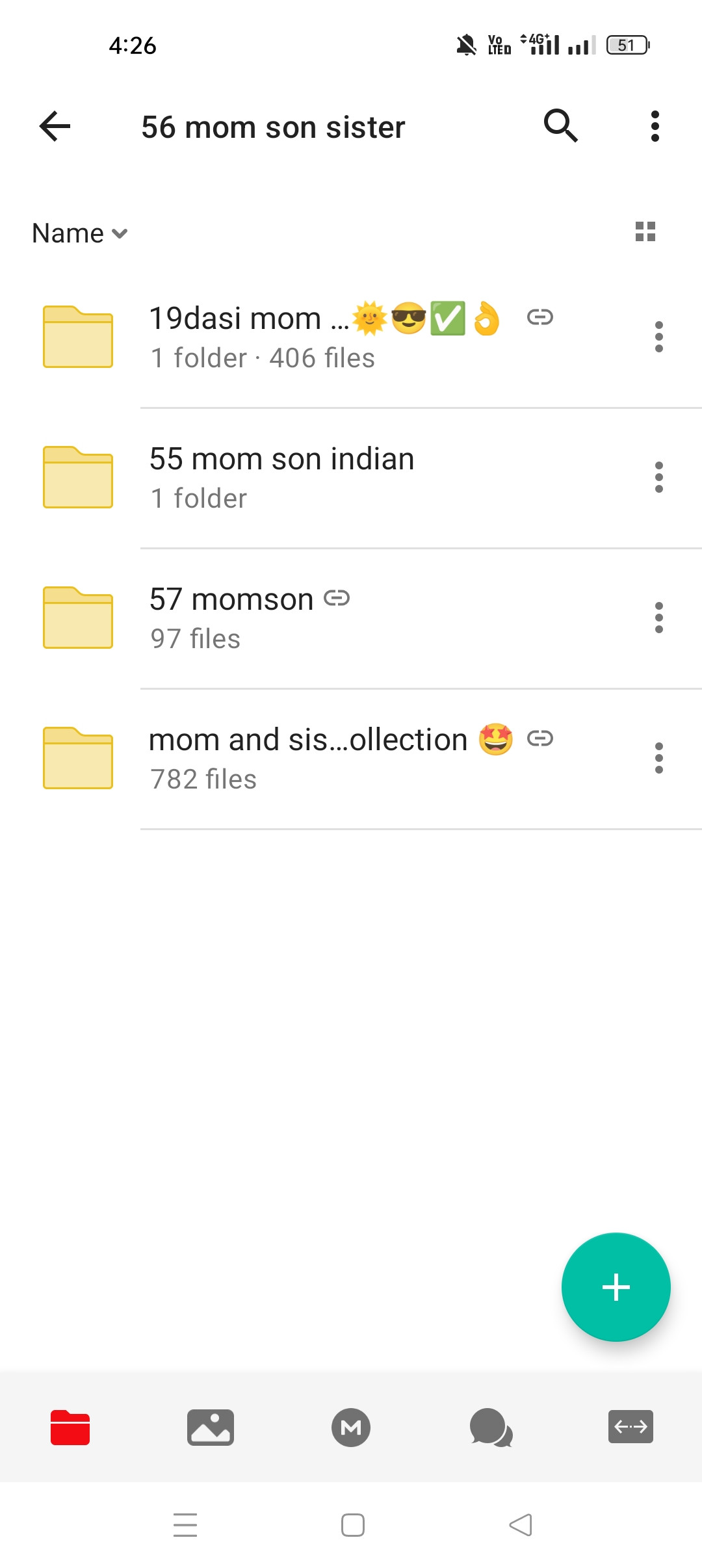Open options for the 782-file folder
The width and height of the screenshot is (702, 1568).
pos(659,758)
